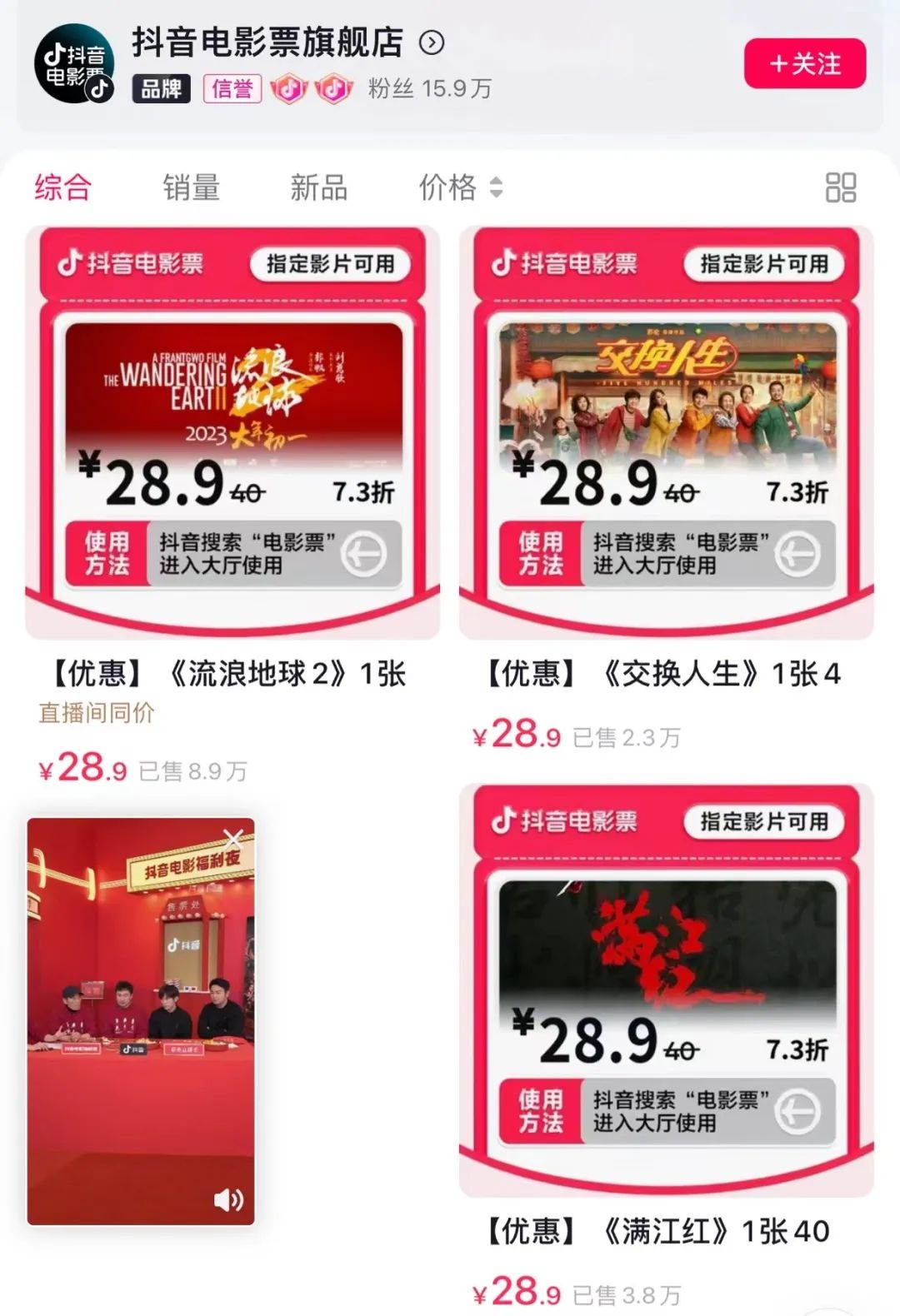Sort products by 价格

(460, 187)
